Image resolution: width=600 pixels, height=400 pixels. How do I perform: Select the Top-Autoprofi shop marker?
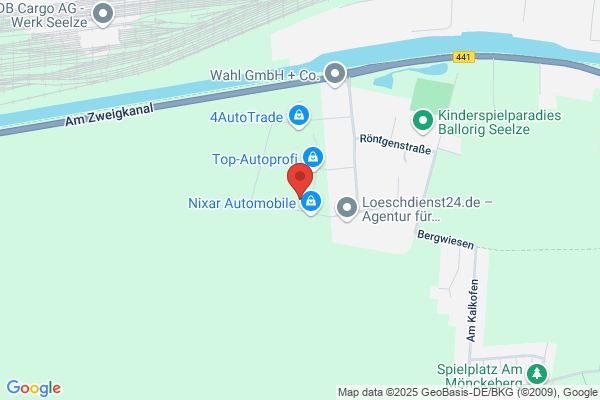(313, 158)
